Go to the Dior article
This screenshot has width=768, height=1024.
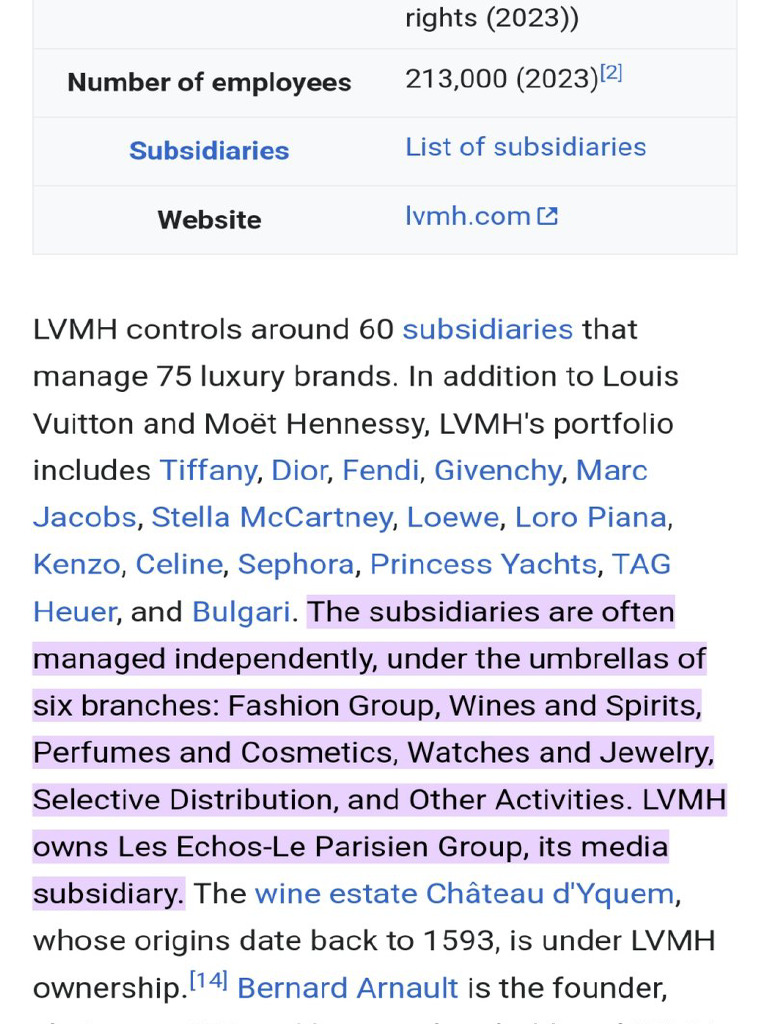[x=299, y=470]
